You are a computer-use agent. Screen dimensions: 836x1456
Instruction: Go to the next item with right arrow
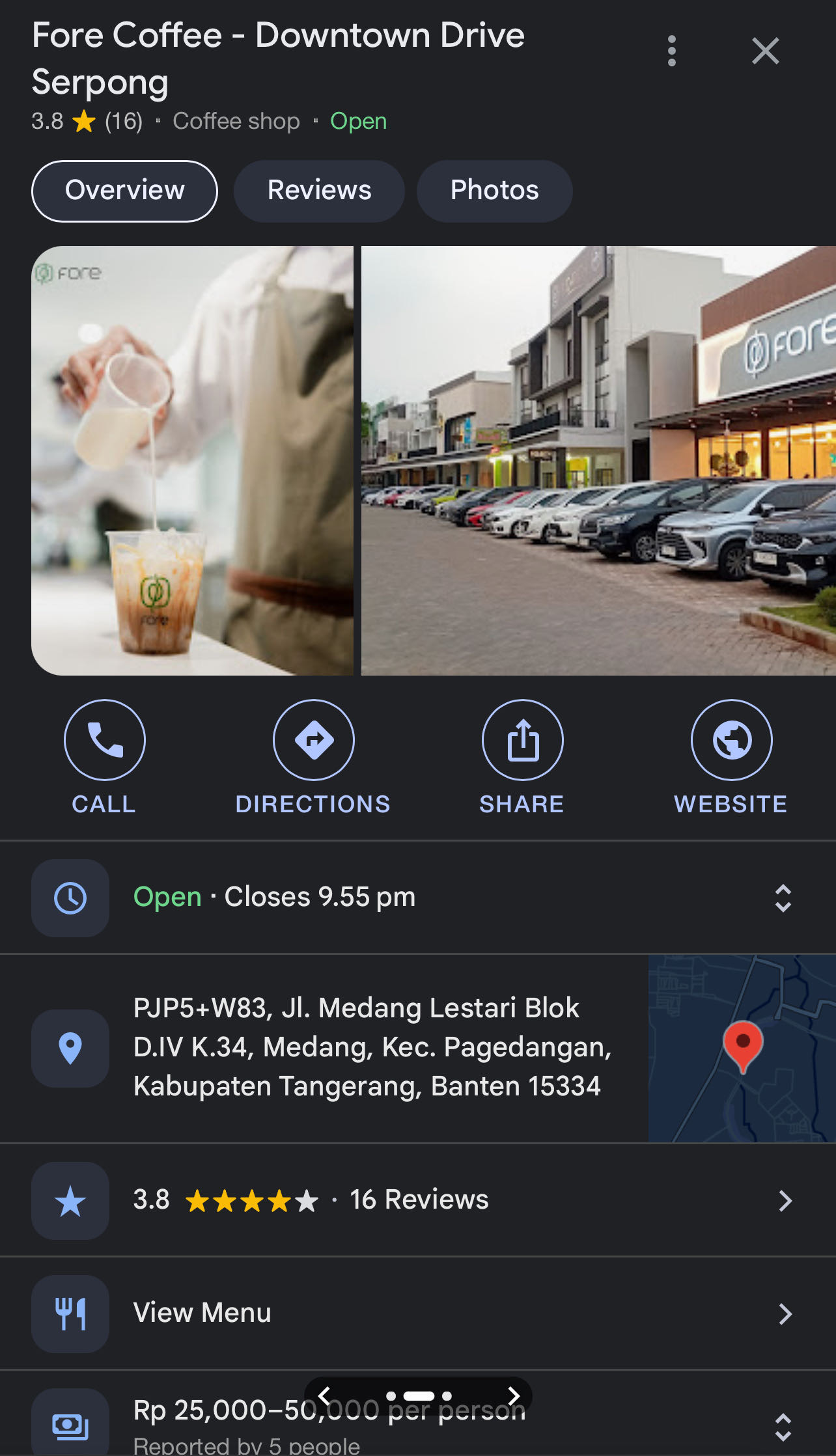(x=513, y=1395)
